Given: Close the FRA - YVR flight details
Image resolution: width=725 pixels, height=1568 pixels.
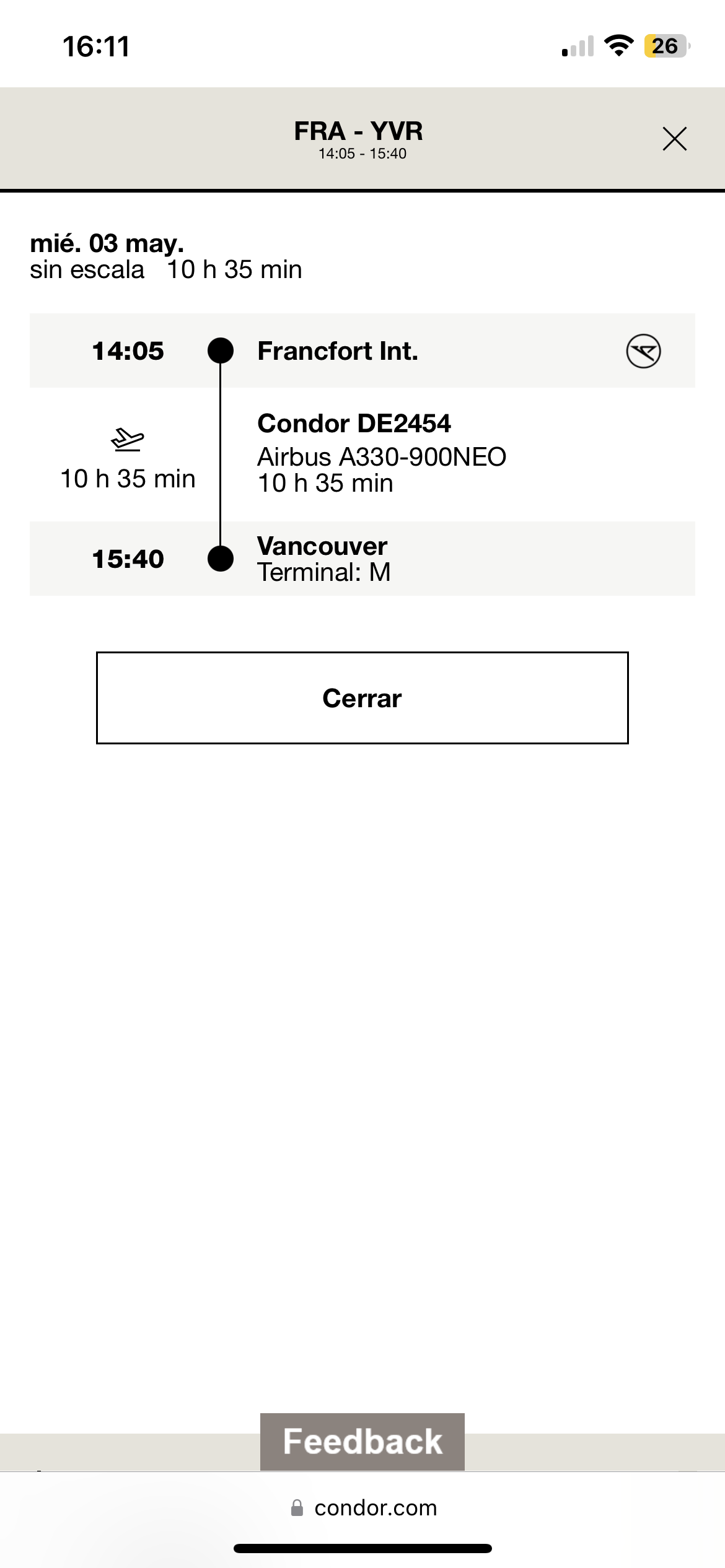Looking at the screenshot, I should [x=674, y=139].
